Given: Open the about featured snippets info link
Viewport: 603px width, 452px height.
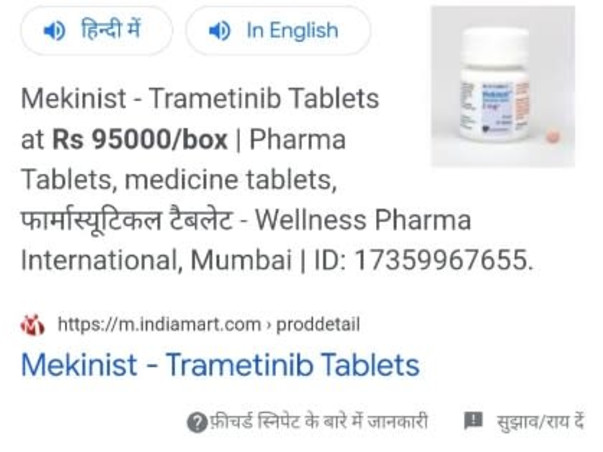Looking at the screenshot, I should [308, 422].
